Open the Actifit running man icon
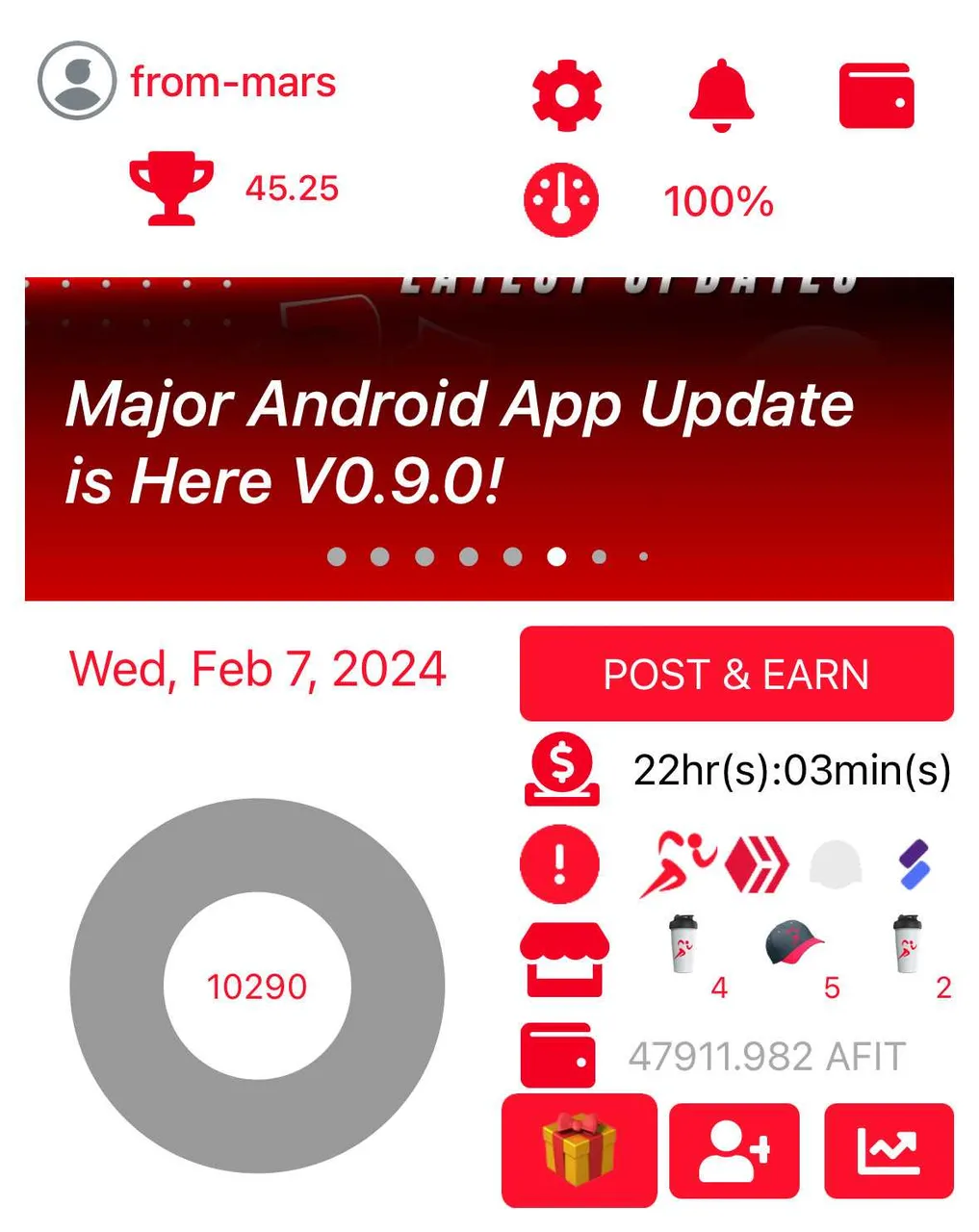 [x=678, y=863]
